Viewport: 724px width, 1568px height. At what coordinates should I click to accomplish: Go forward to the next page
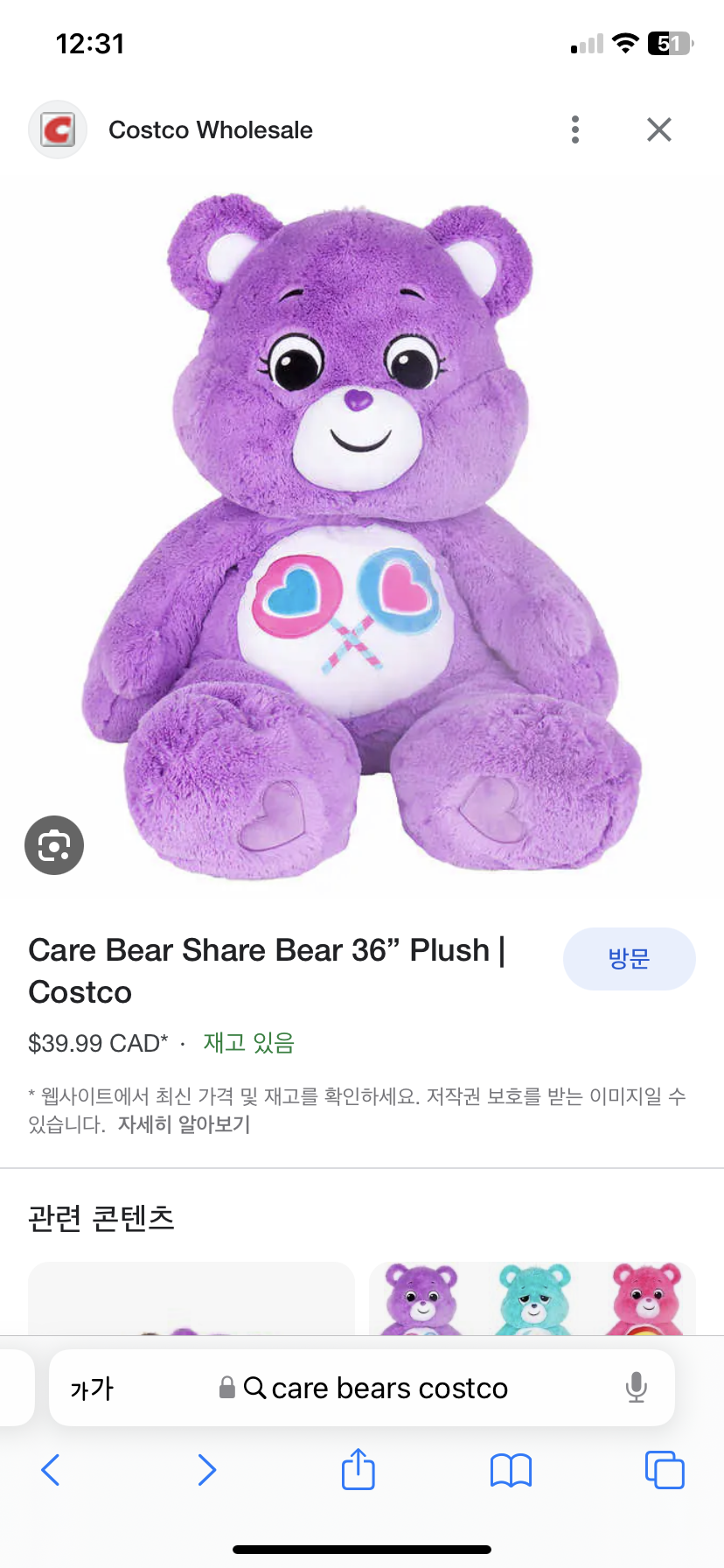pos(206,1470)
